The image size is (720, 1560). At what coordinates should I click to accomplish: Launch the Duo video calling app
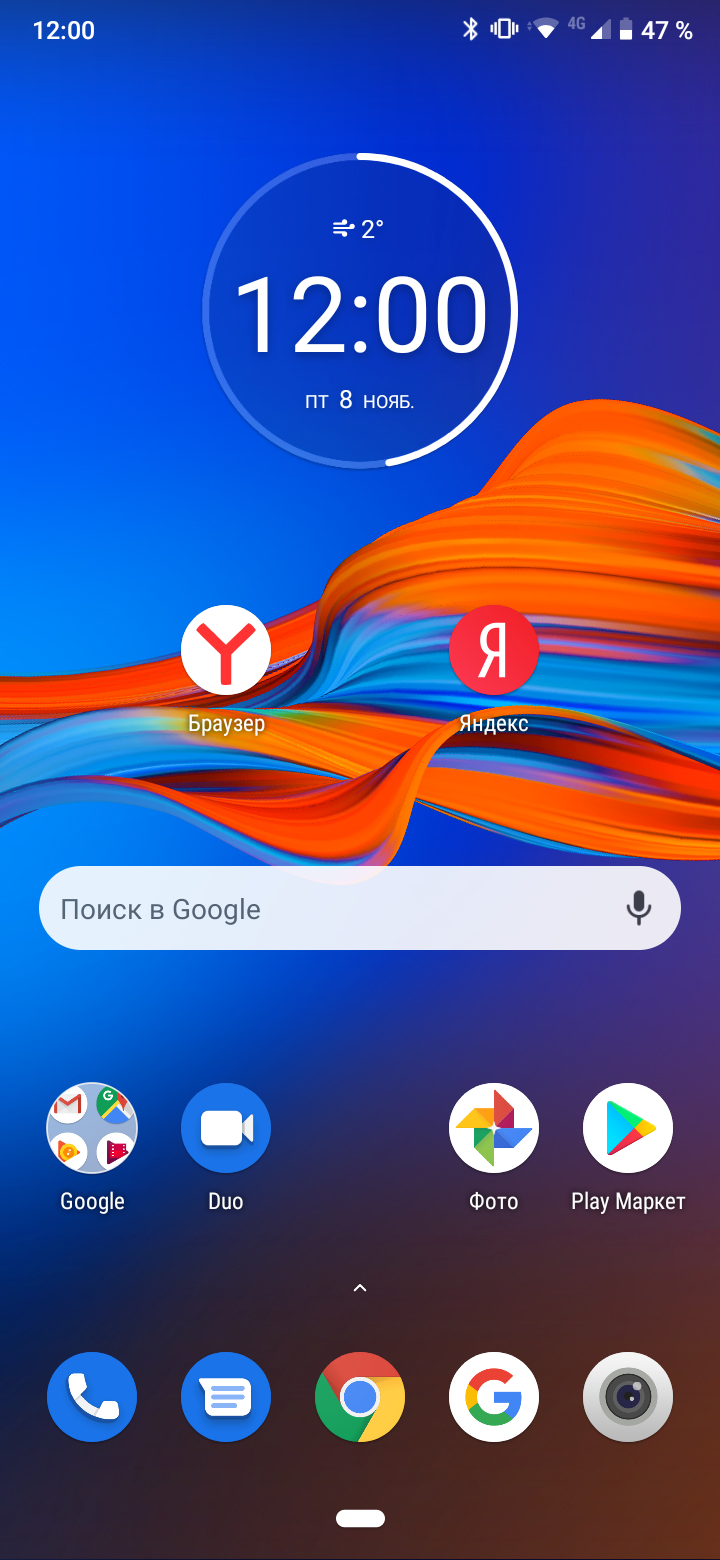click(x=226, y=1128)
